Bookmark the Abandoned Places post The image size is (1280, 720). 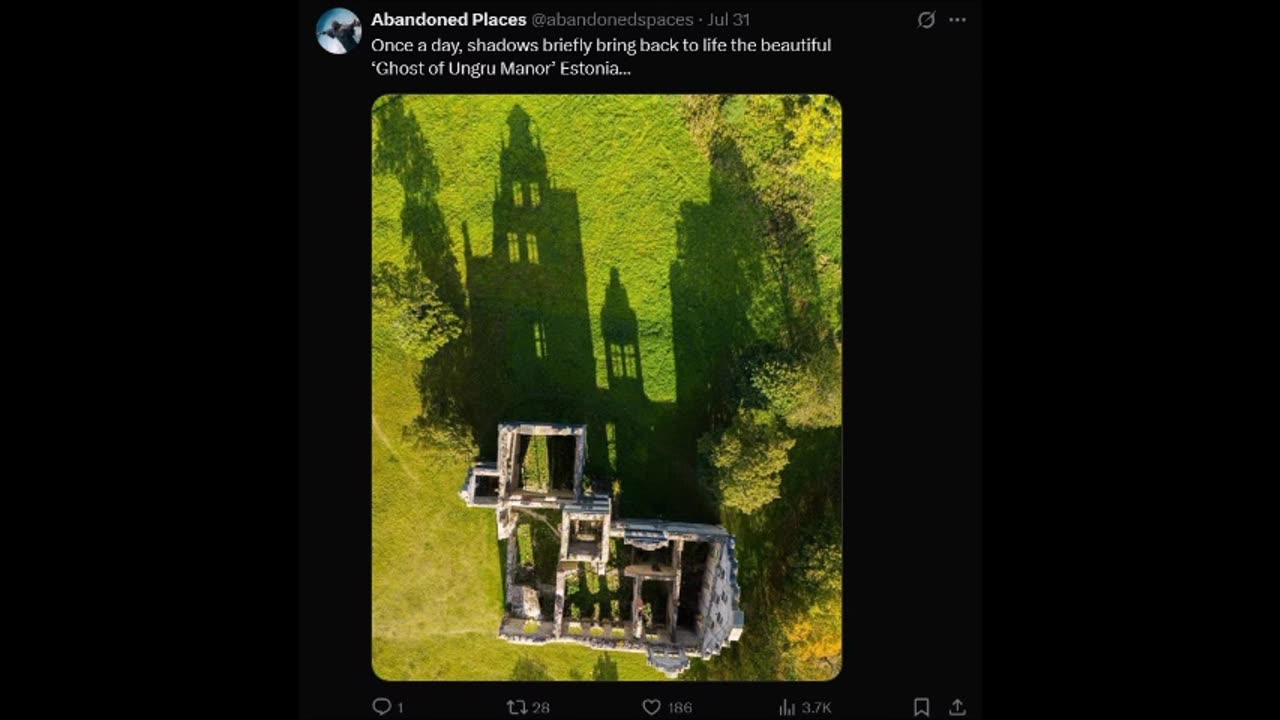point(921,707)
